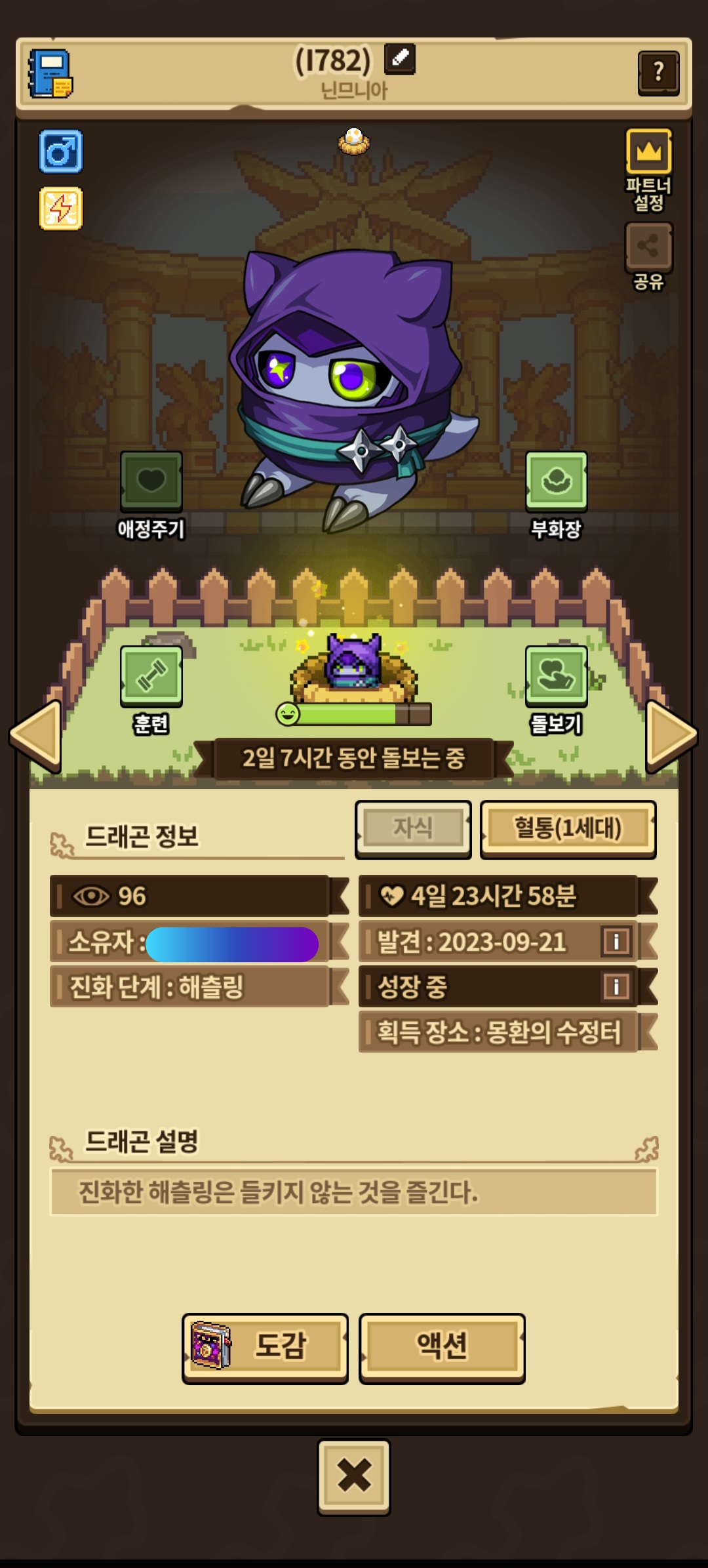Image resolution: width=708 pixels, height=1568 pixels.
Task: Open the help question mark
Action: click(x=658, y=73)
